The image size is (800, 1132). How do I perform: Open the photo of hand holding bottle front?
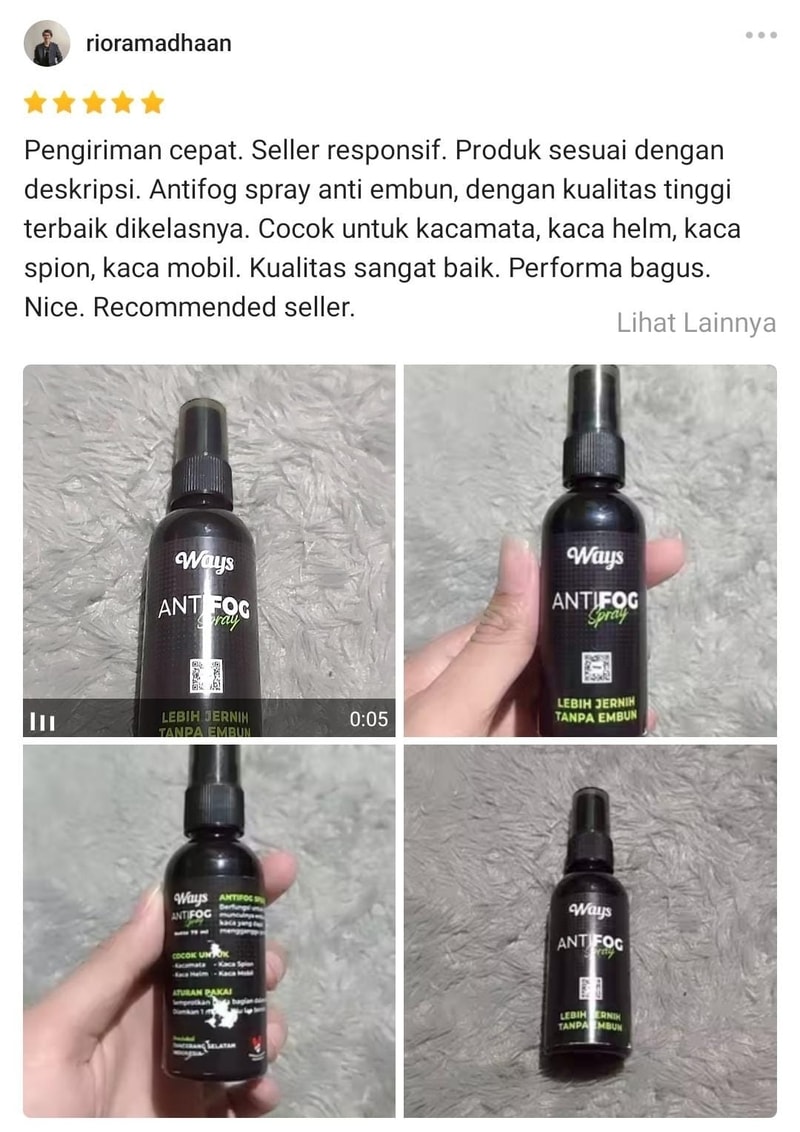(590, 550)
